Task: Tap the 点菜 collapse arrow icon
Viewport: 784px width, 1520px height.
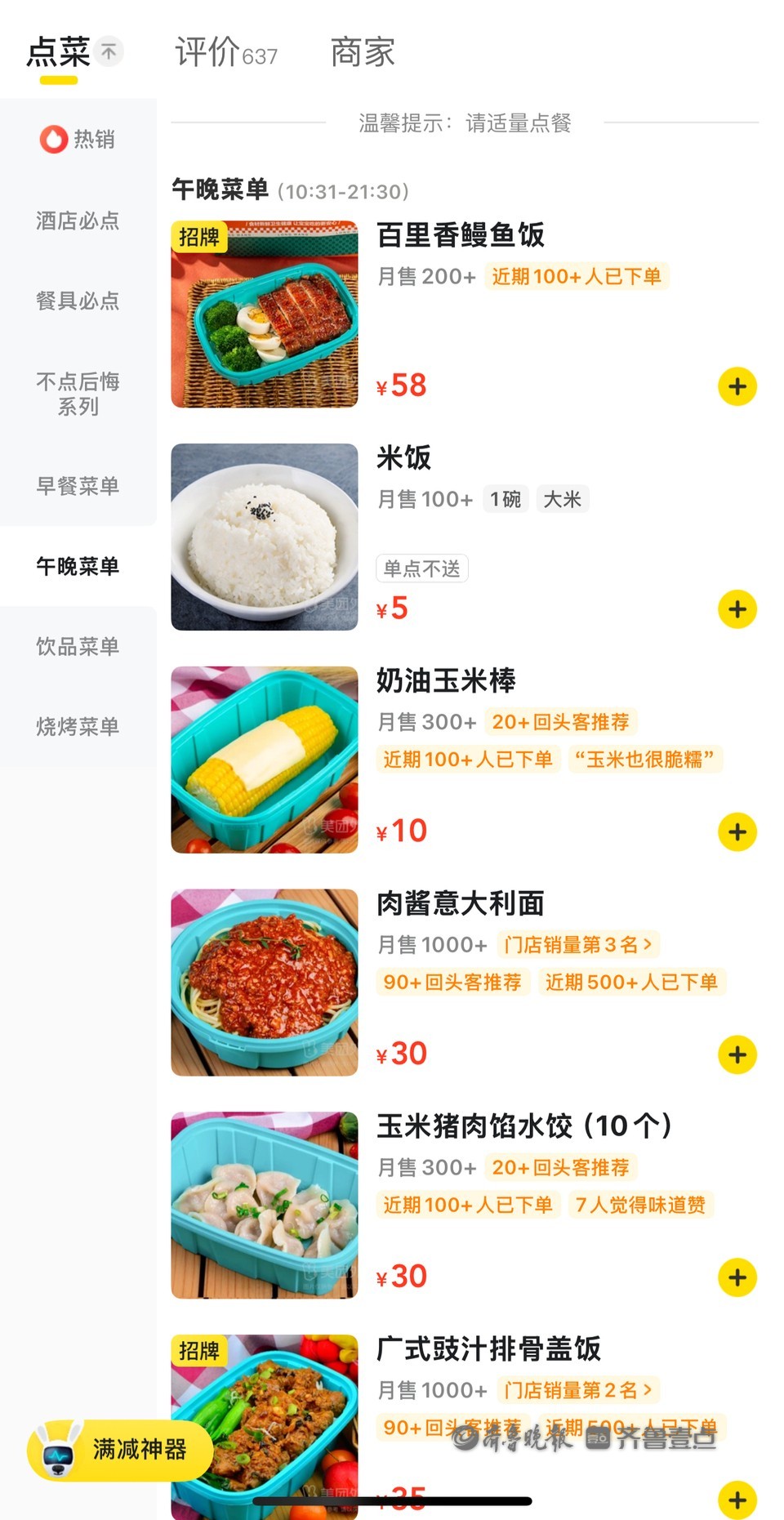Action: tap(109, 51)
